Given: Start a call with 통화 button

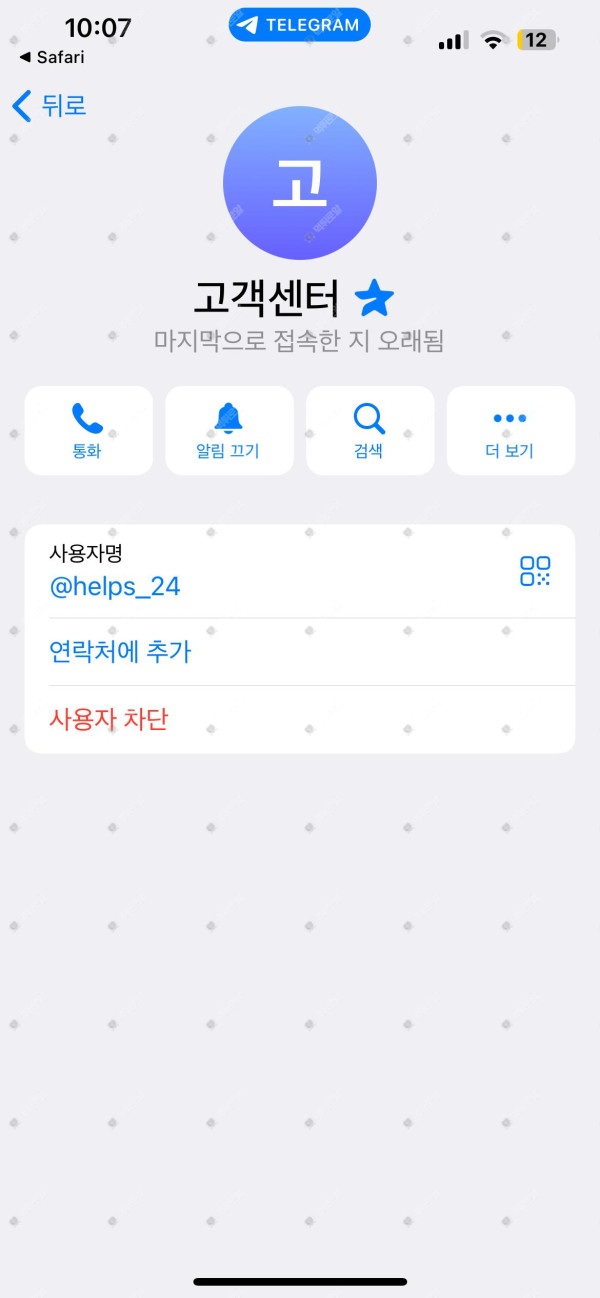Looking at the screenshot, I should coord(88,431).
